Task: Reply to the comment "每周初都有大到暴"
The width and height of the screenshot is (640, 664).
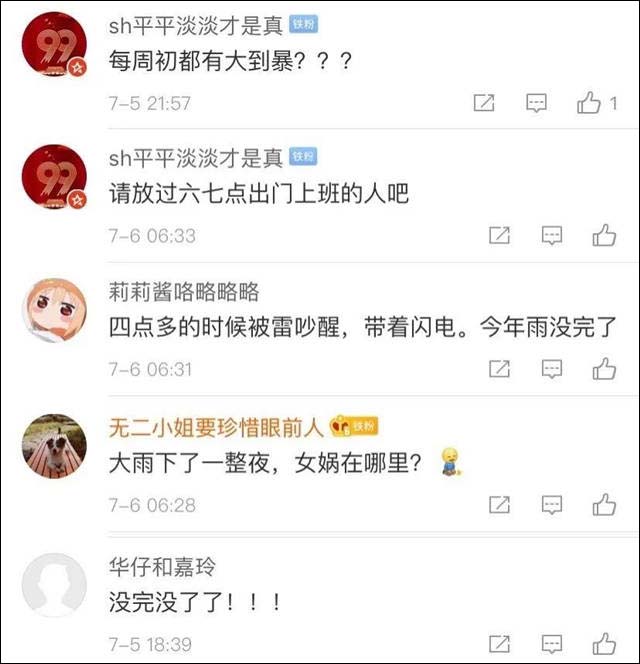Action: (x=537, y=103)
